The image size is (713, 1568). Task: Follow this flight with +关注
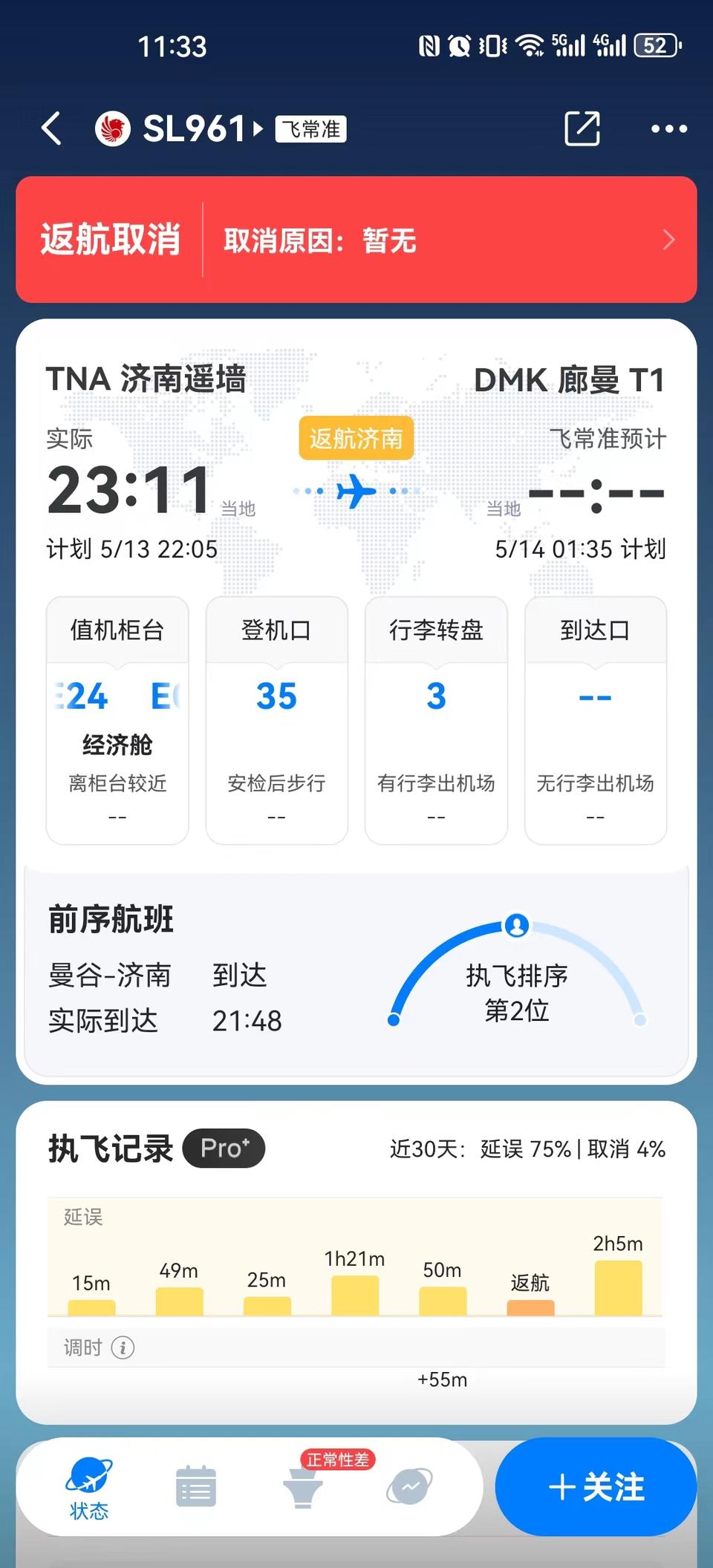[x=596, y=1487]
